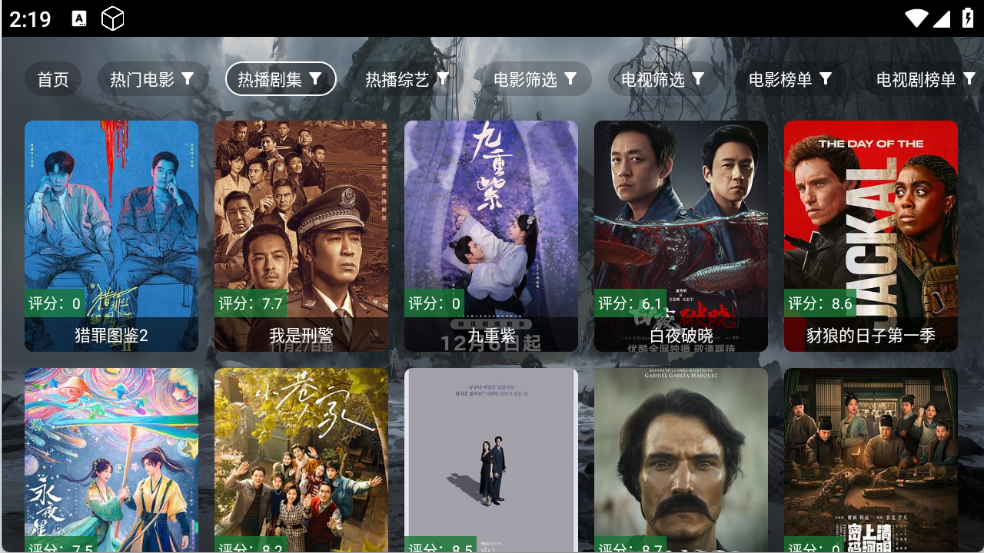Open the 电影筛选 filter tab
This screenshot has height=553, width=984.
tap(535, 79)
